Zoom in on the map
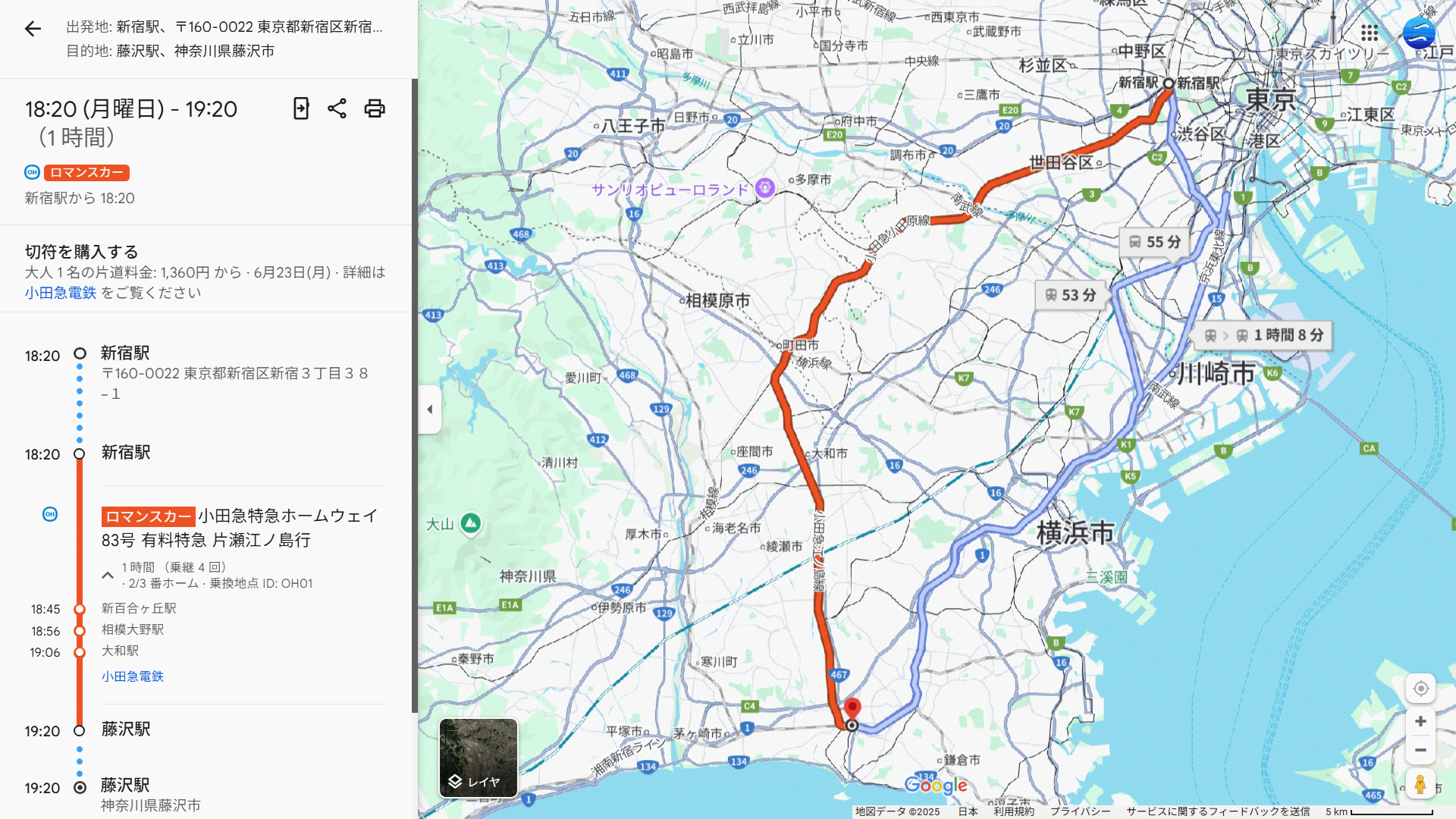The image size is (1456, 819). [1420, 721]
